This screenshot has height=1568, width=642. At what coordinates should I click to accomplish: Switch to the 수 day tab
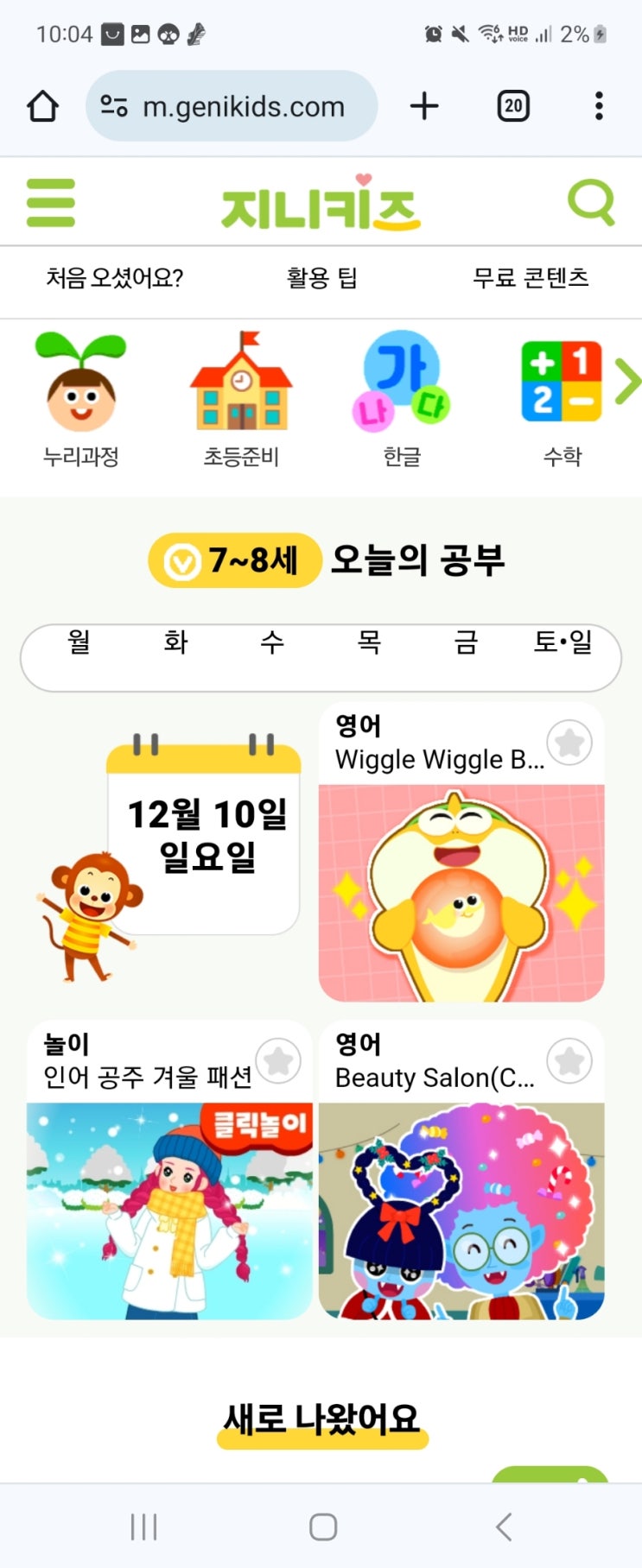point(272,642)
